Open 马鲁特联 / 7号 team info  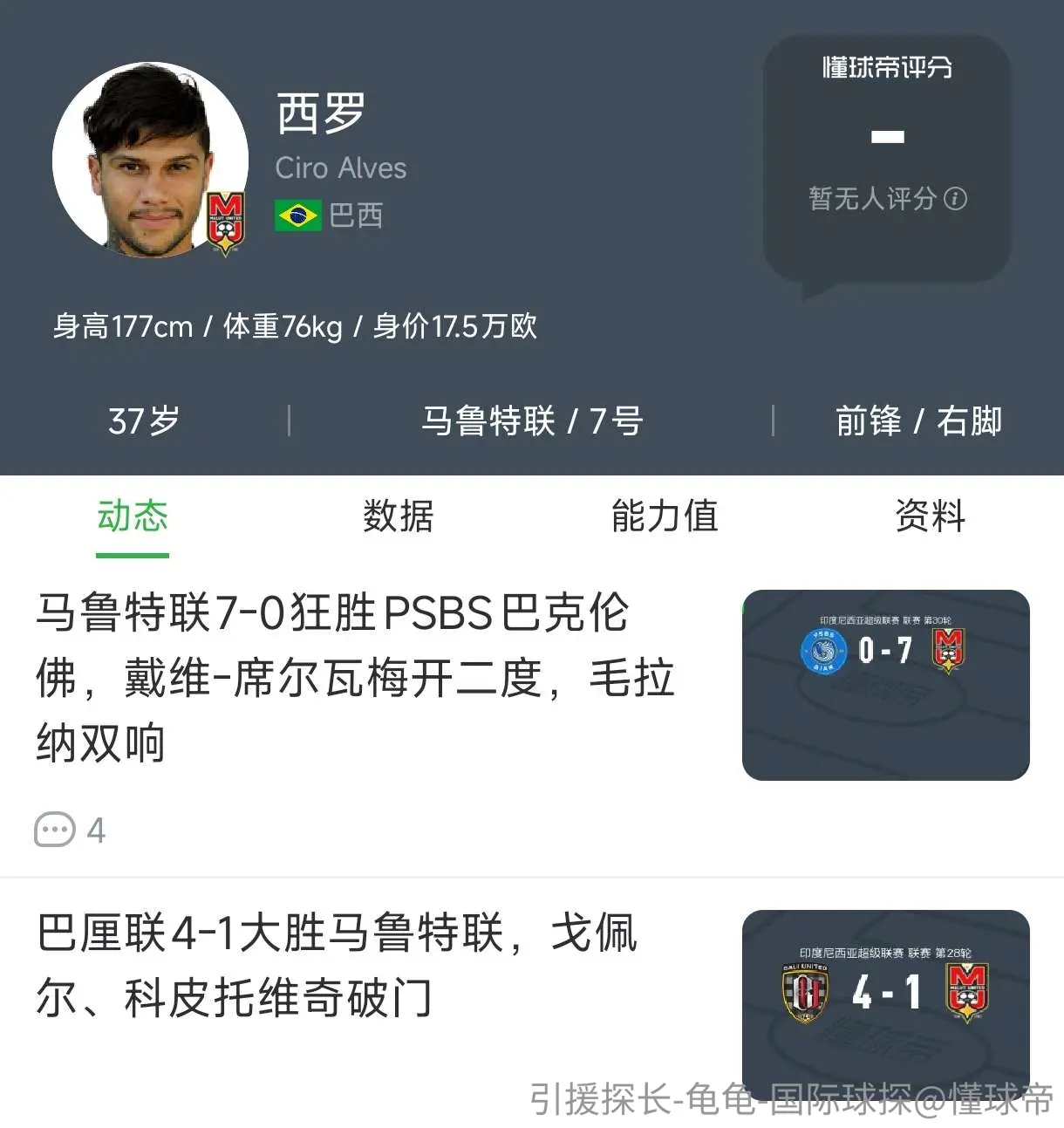532,420
